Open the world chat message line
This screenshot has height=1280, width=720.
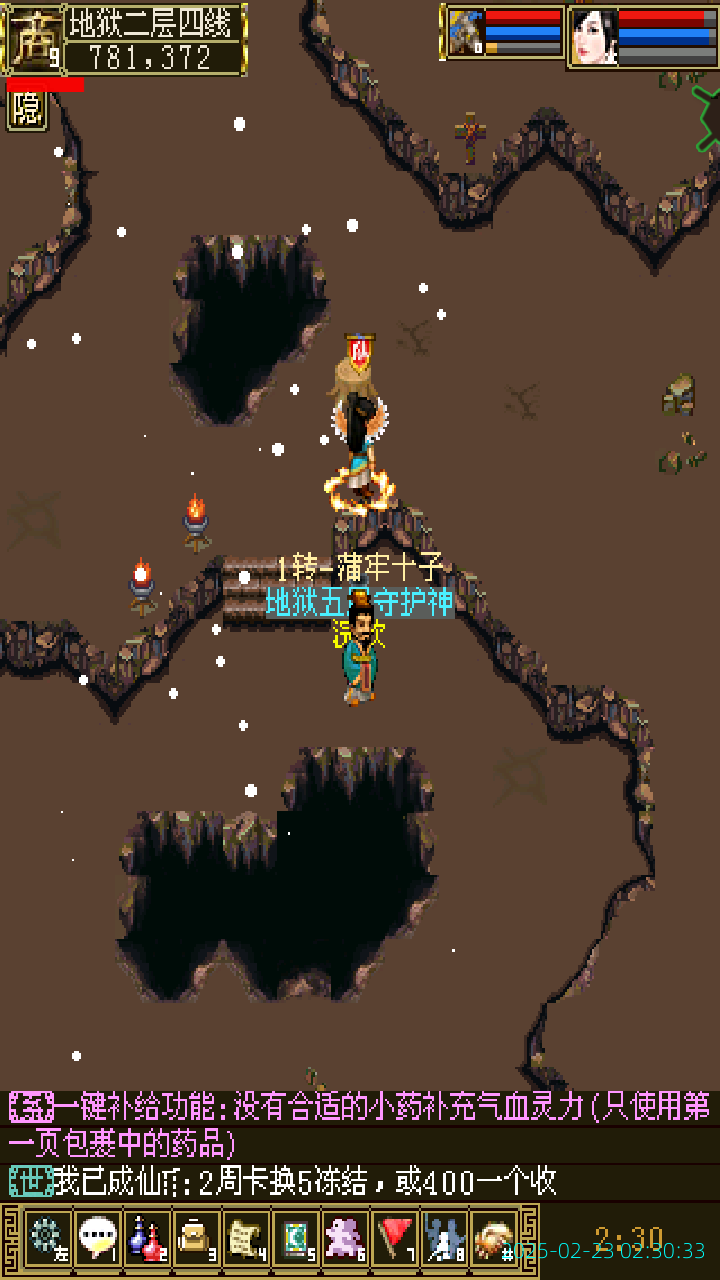point(300,1182)
